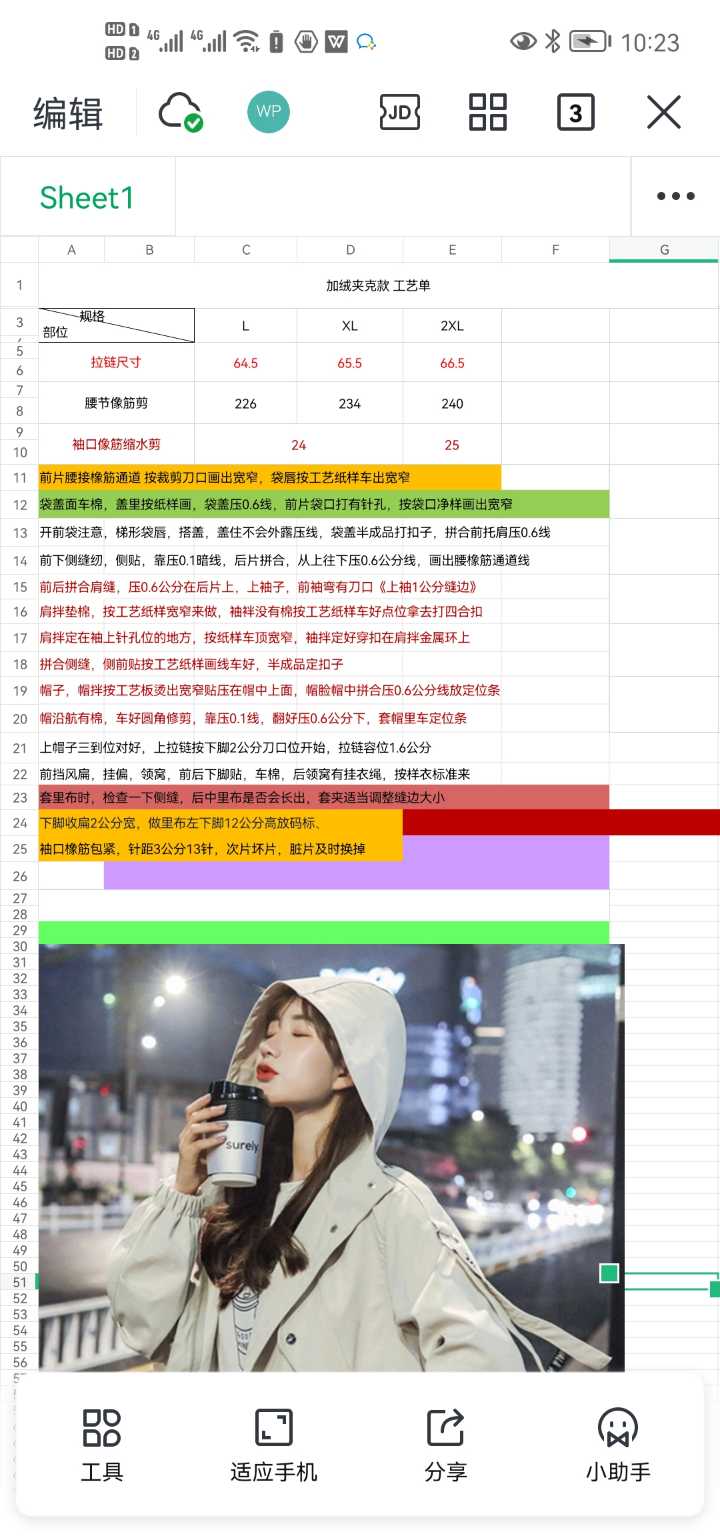This screenshot has height=1540, width=720.
Task: Close the spreadsheet document
Action: (x=663, y=112)
